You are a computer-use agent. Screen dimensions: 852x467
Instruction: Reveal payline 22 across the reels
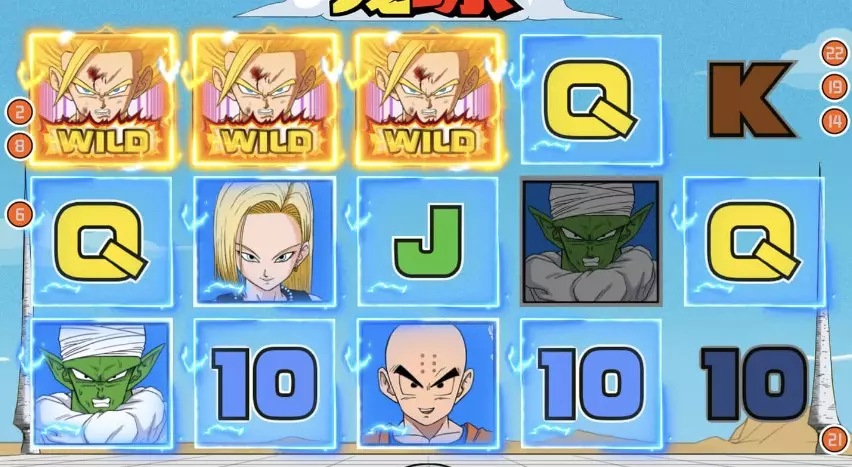834,54
